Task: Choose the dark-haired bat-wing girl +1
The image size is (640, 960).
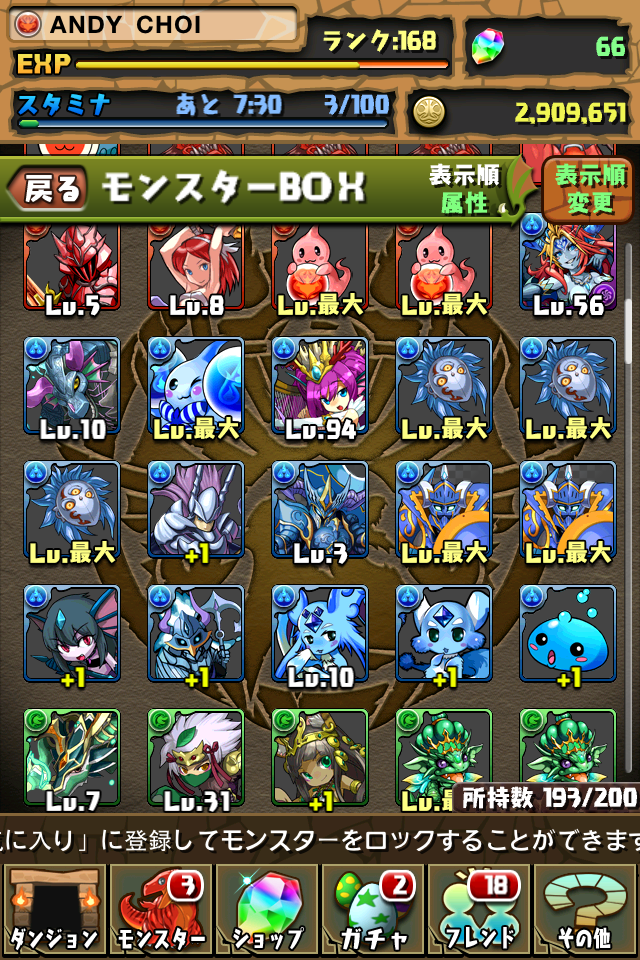Action: [72, 633]
